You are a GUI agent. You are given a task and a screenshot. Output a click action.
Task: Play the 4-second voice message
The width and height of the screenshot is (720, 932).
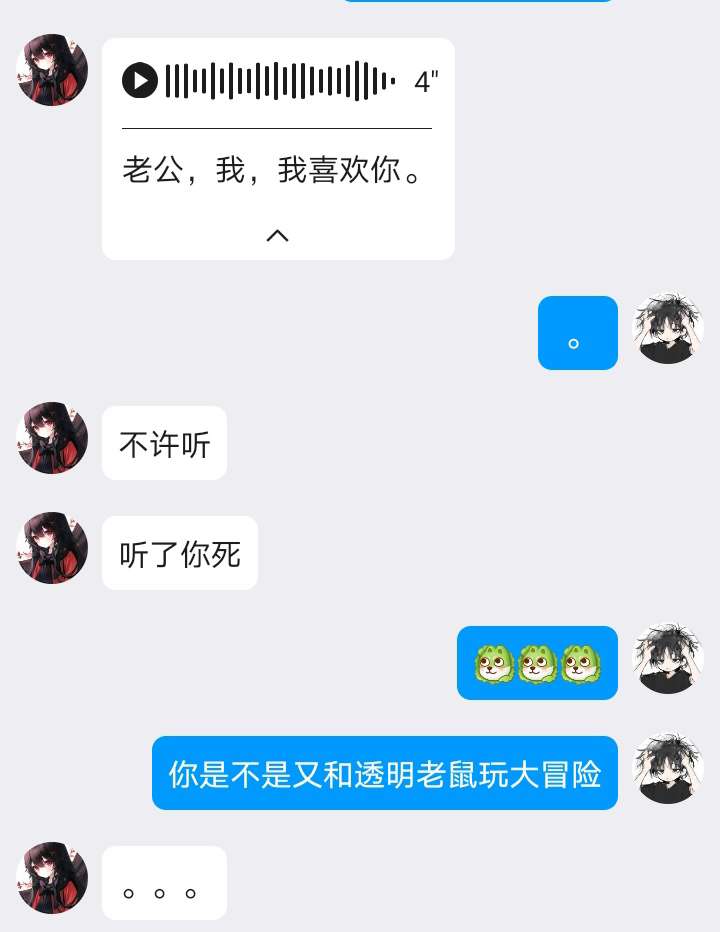(140, 81)
